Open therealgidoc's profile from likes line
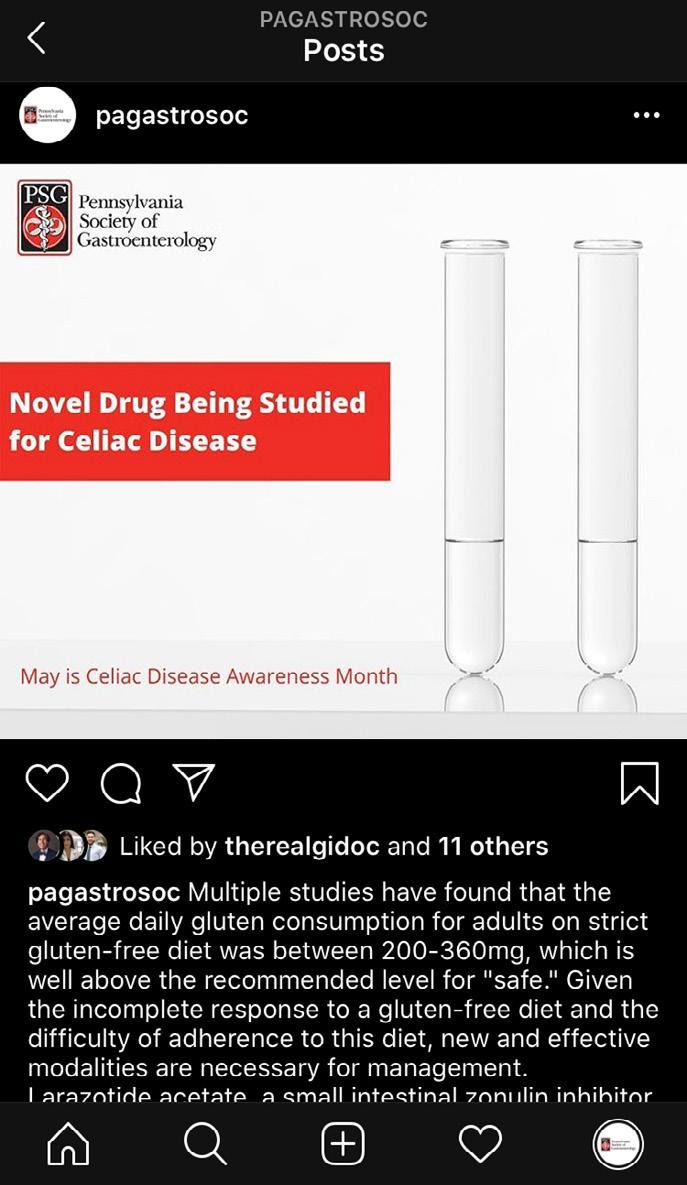Image resolution: width=687 pixels, height=1185 pixels. click(302, 846)
